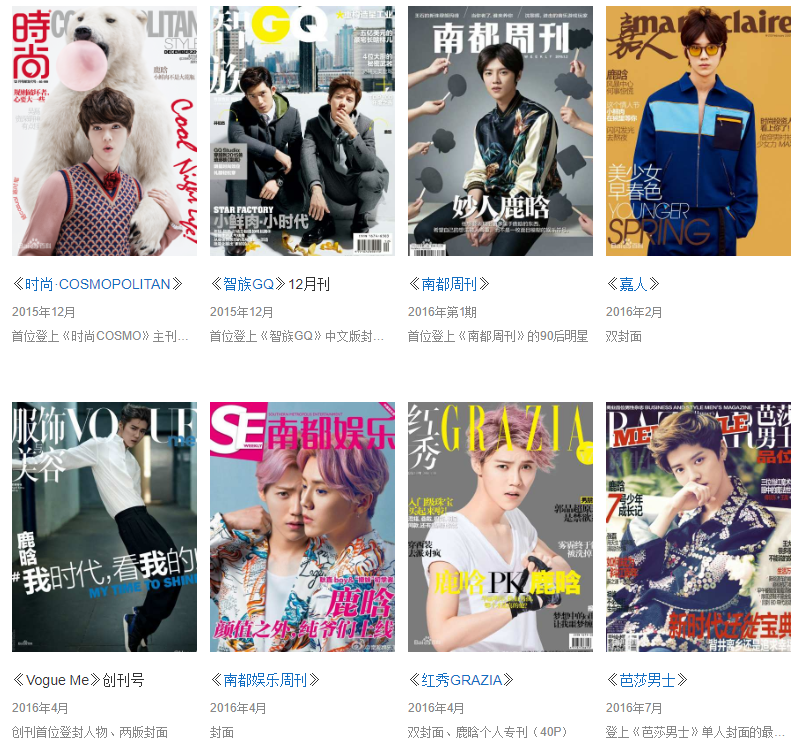Open the 《红秀GRAZIA》 title link
This screenshot has width=803, height=756.
click(461, 680)
